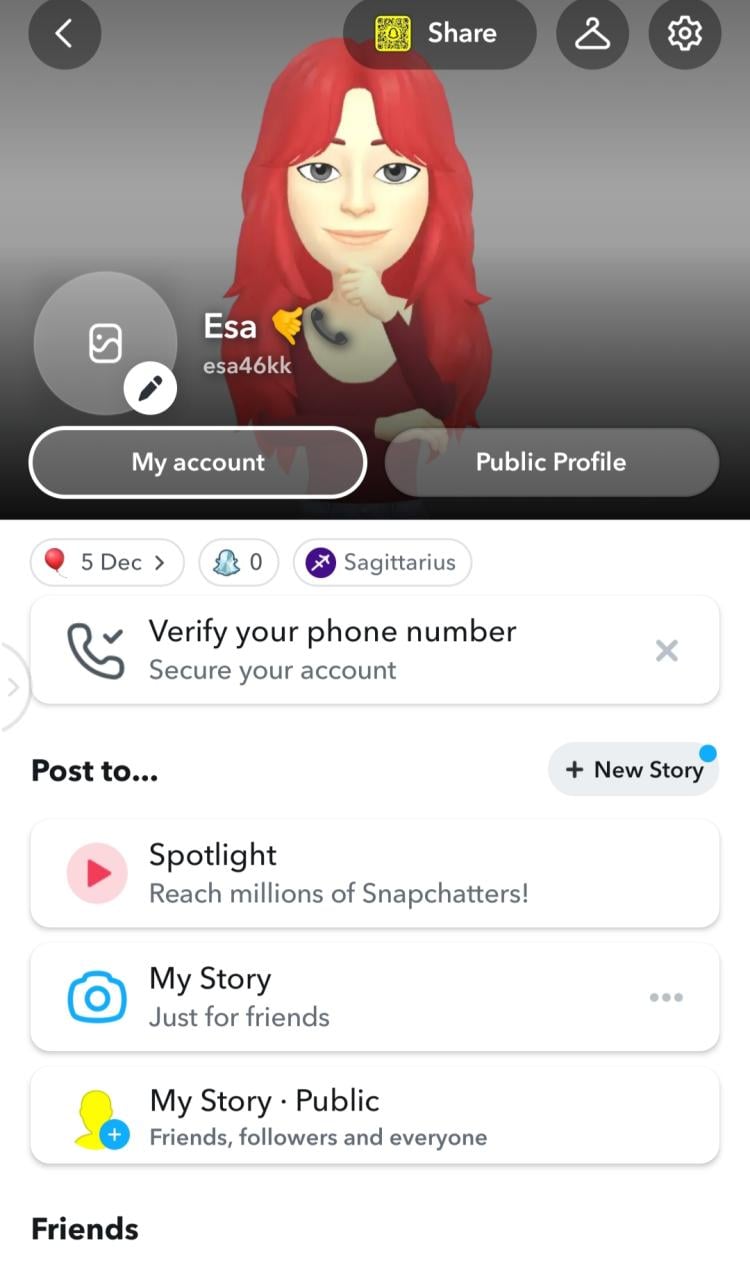The height and width of the screenshot is (1276, 750).
Task: Open the Sagittarius zodiac chip
Action: pos(382,562)
